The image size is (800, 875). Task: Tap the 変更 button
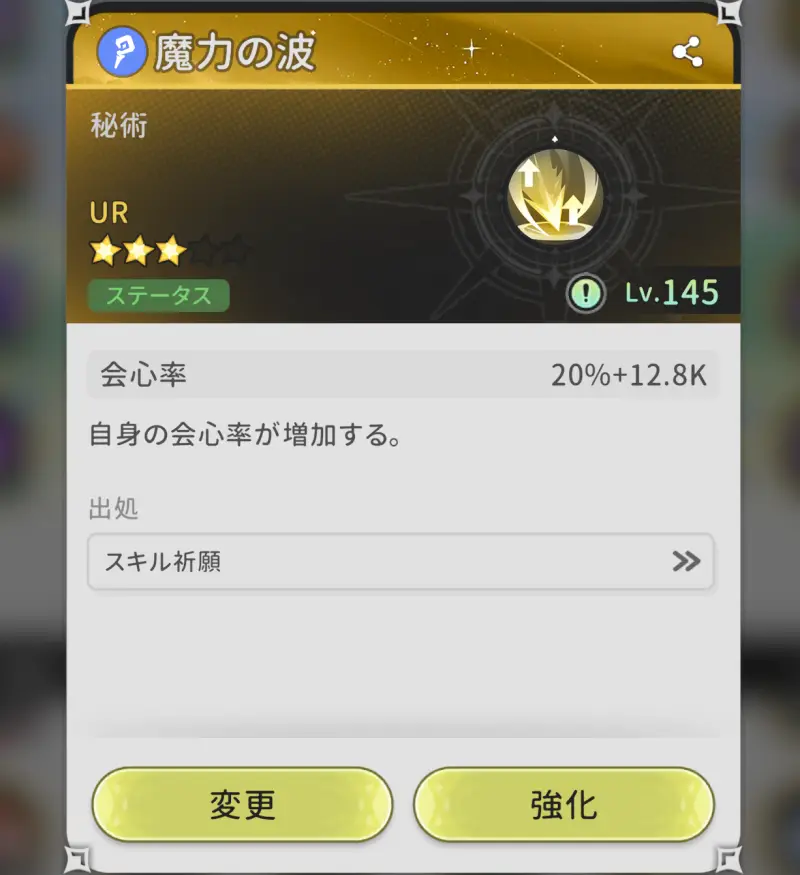pos(242,804)
